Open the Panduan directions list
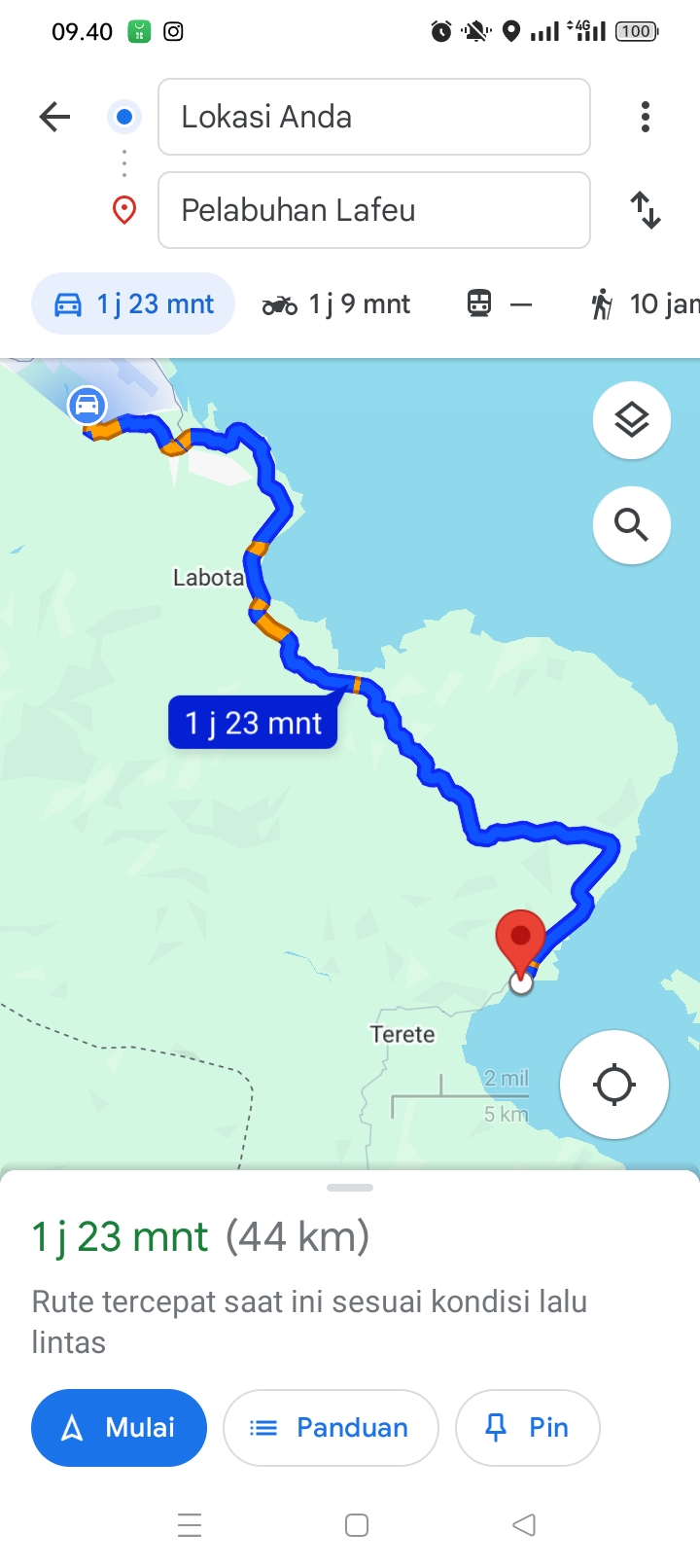Image resolution: width=700 pixels, height=1568 pixels. (331, 1427)
